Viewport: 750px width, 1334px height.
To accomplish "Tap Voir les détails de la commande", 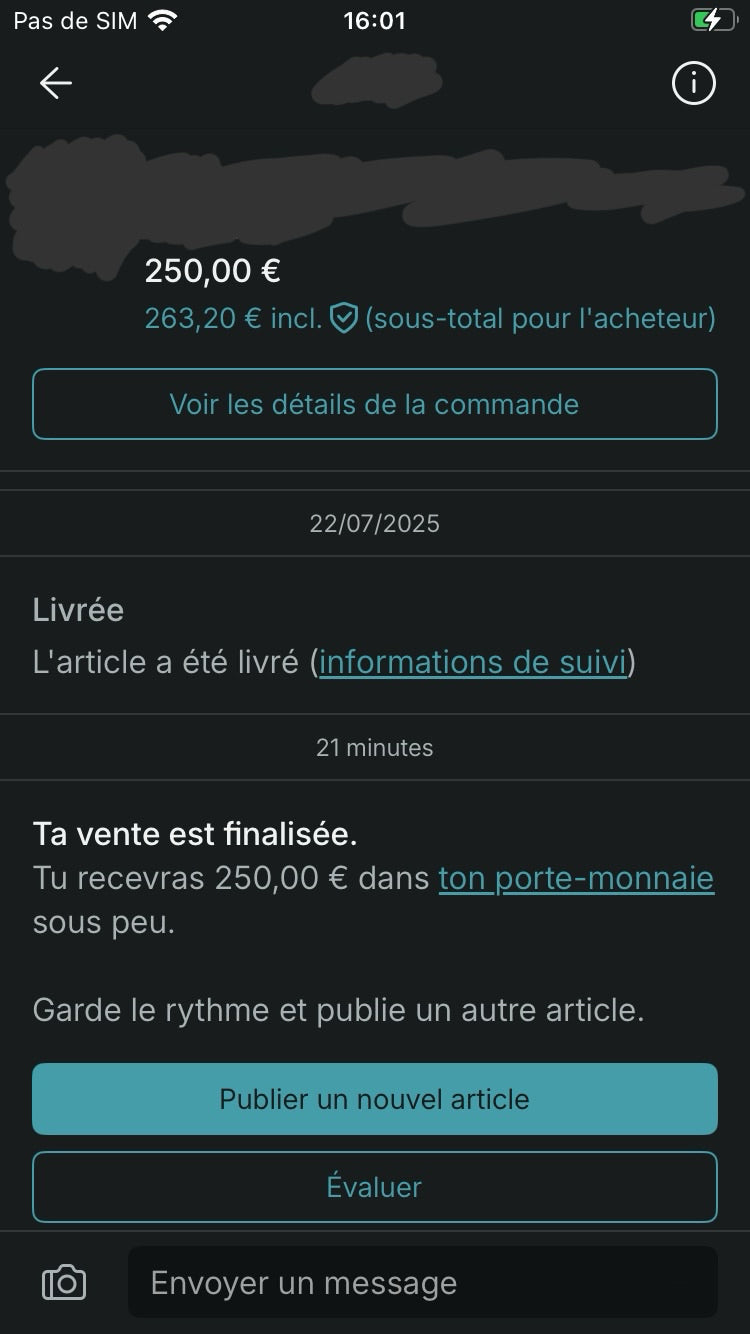I will click(x=375, y=404).
